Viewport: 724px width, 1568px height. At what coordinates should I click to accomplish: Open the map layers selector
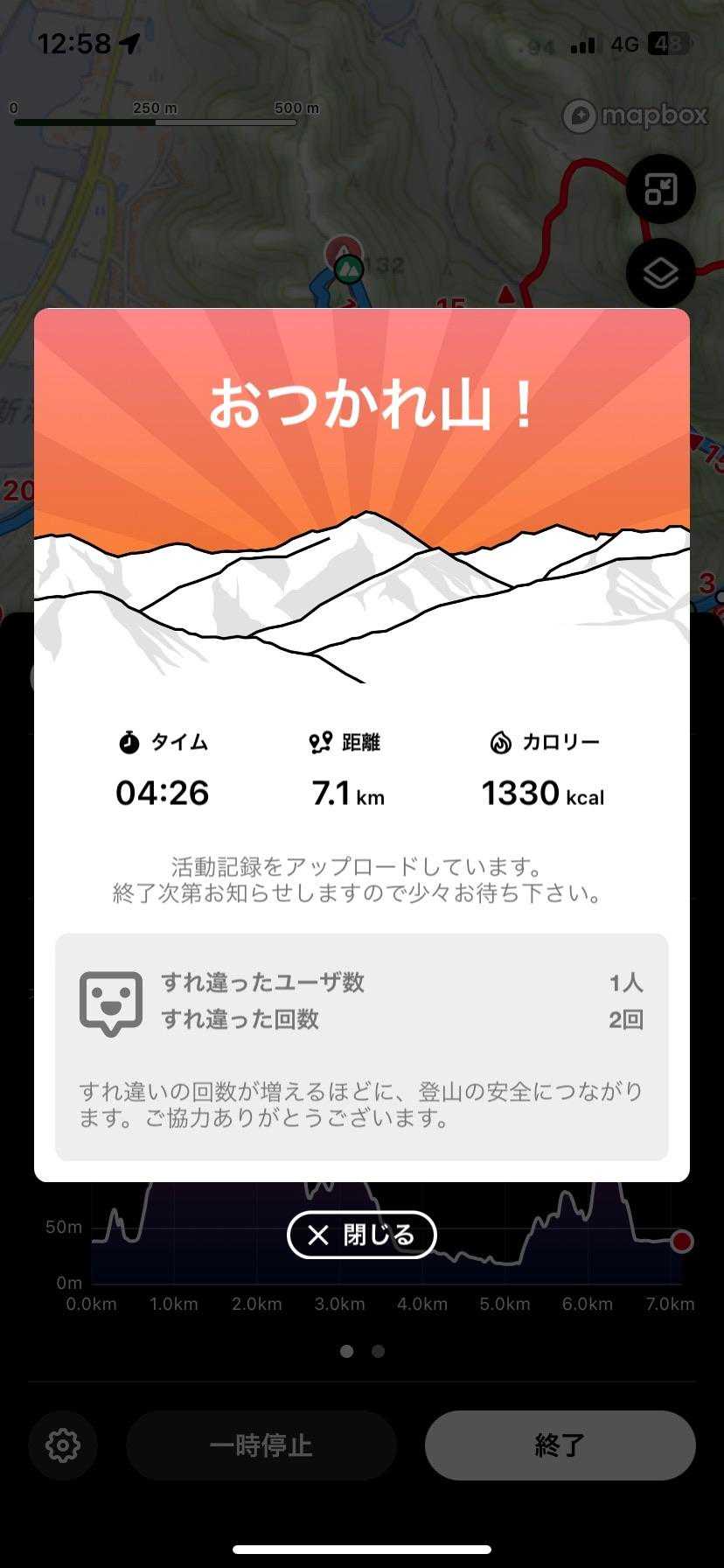tap(660, 274)
